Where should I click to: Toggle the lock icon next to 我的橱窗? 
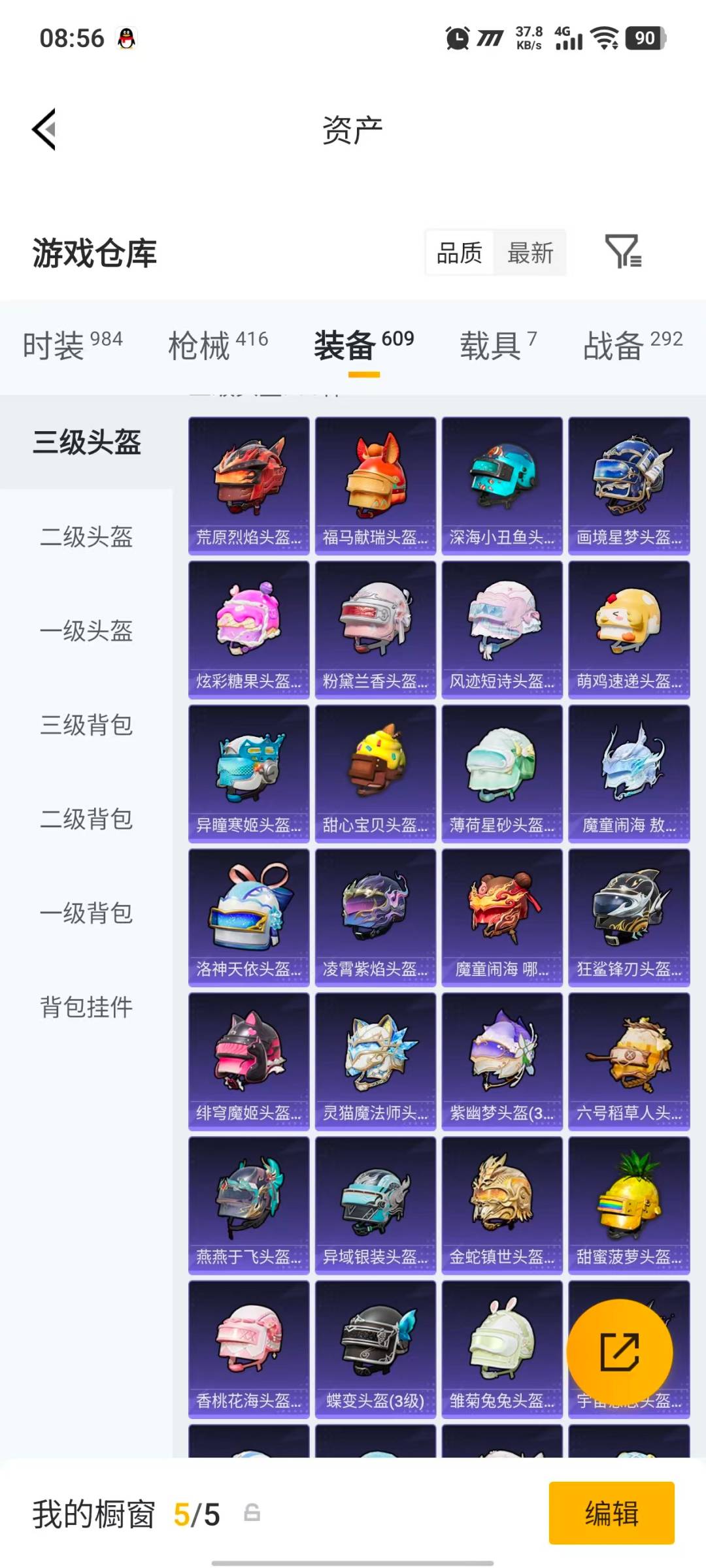(x=251, y=1514)
